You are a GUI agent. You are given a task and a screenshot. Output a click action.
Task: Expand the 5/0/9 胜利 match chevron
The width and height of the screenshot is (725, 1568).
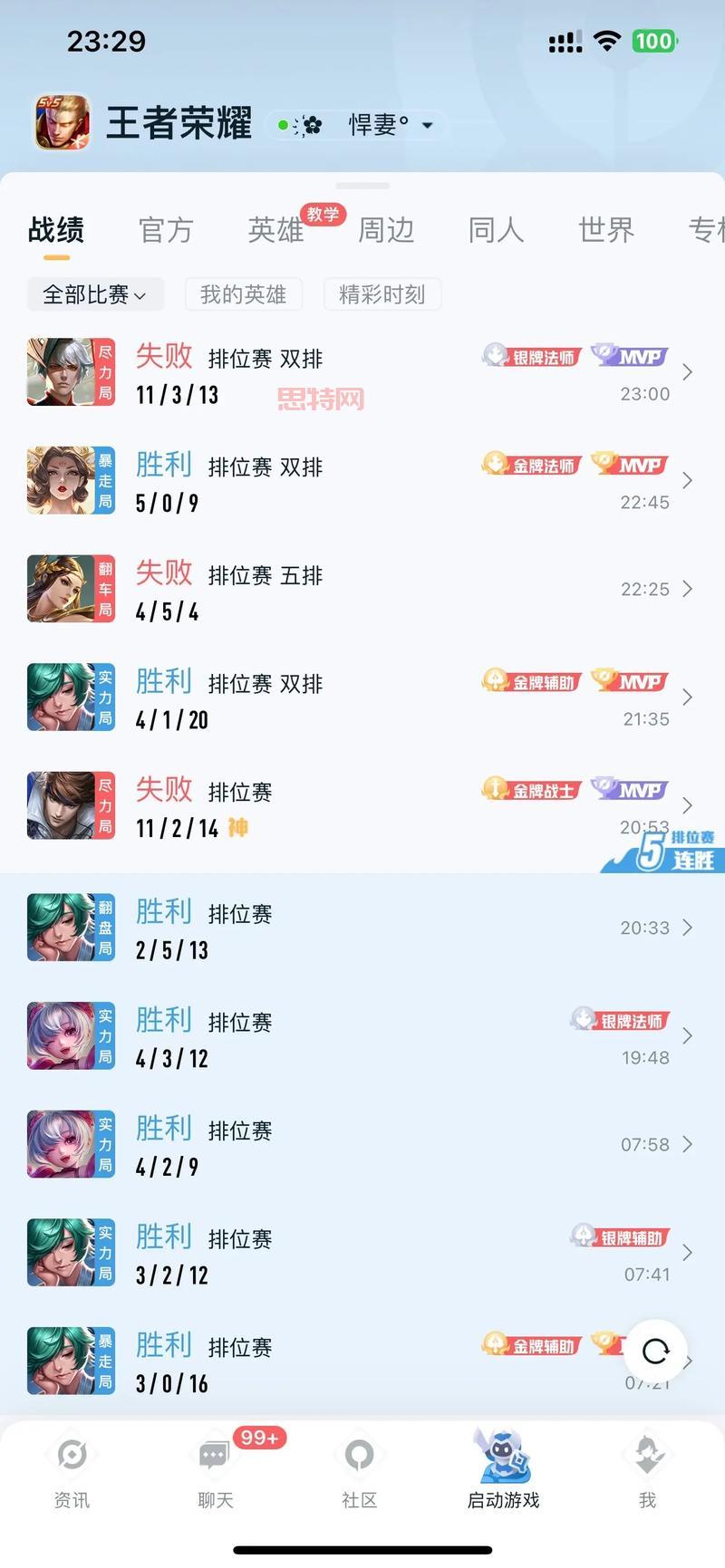pyautogui.click(x=687, y=480)
